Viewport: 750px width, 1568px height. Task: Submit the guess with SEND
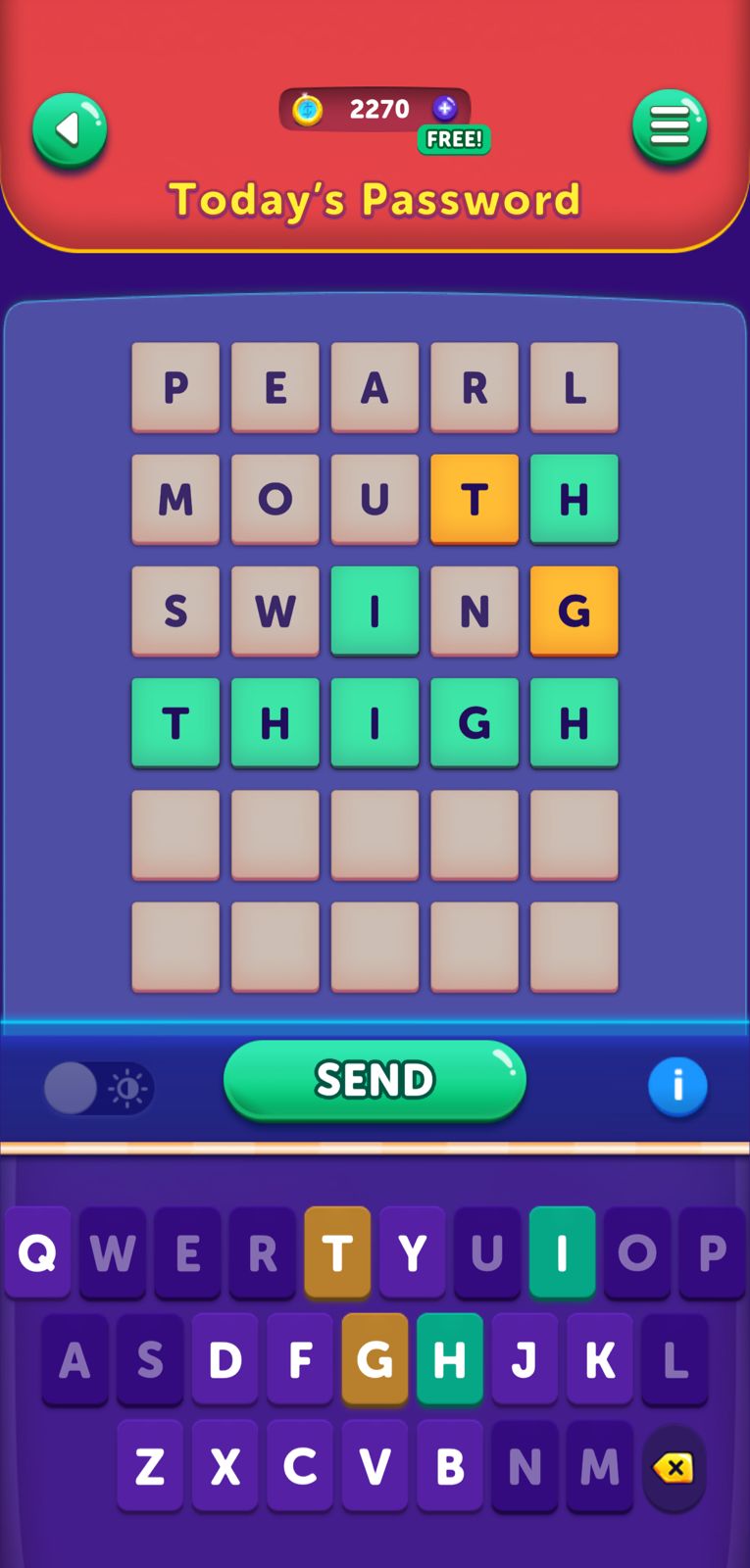[x=375, y=1080]
